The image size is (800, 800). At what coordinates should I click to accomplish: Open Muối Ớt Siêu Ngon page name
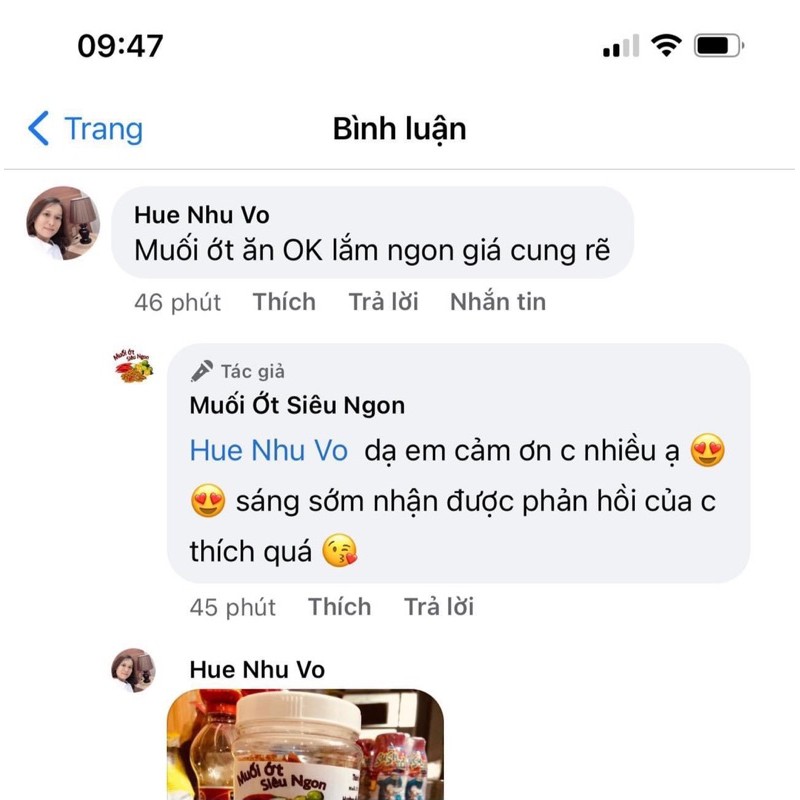[297, 405]
